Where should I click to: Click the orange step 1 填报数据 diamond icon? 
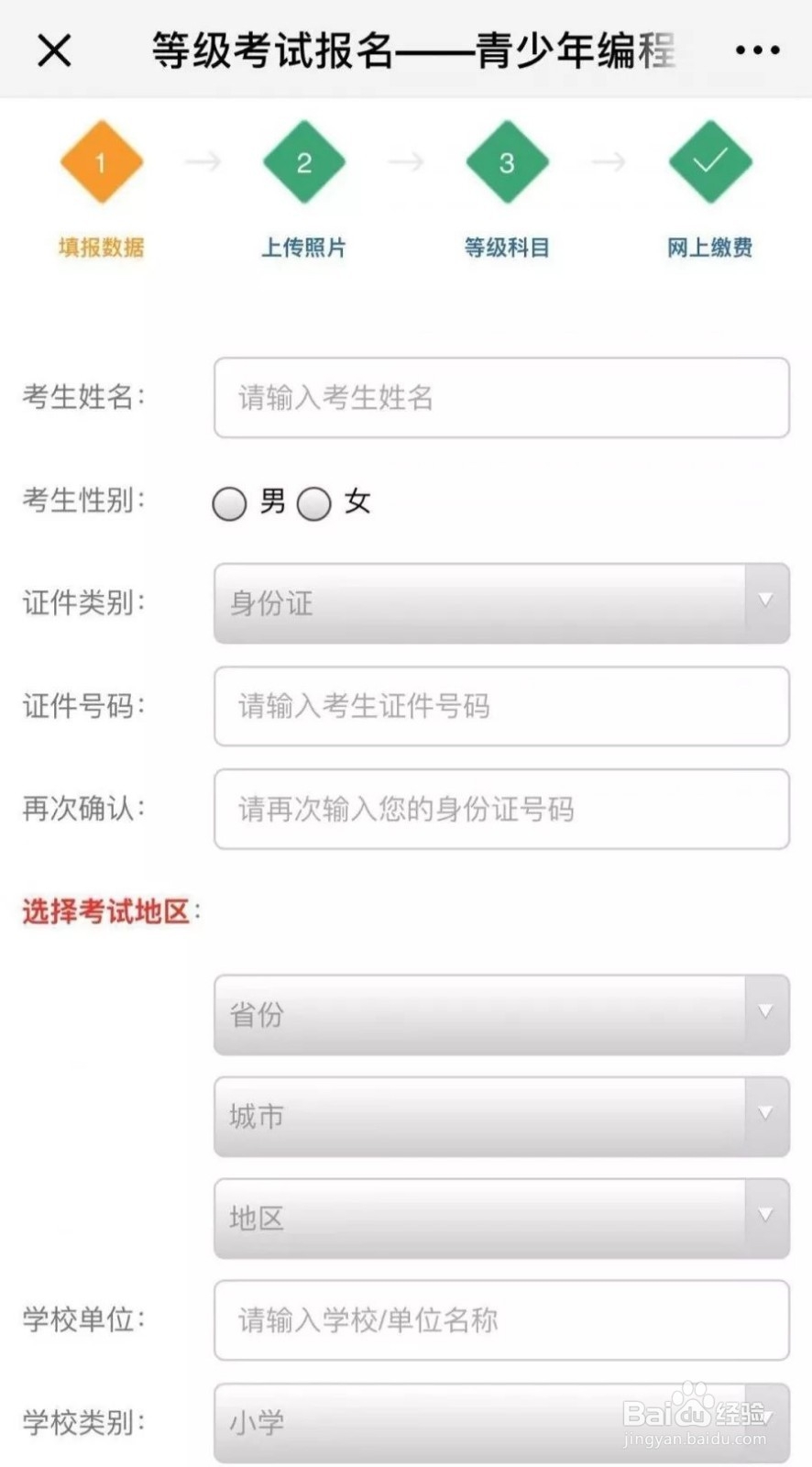click(101, 163)
